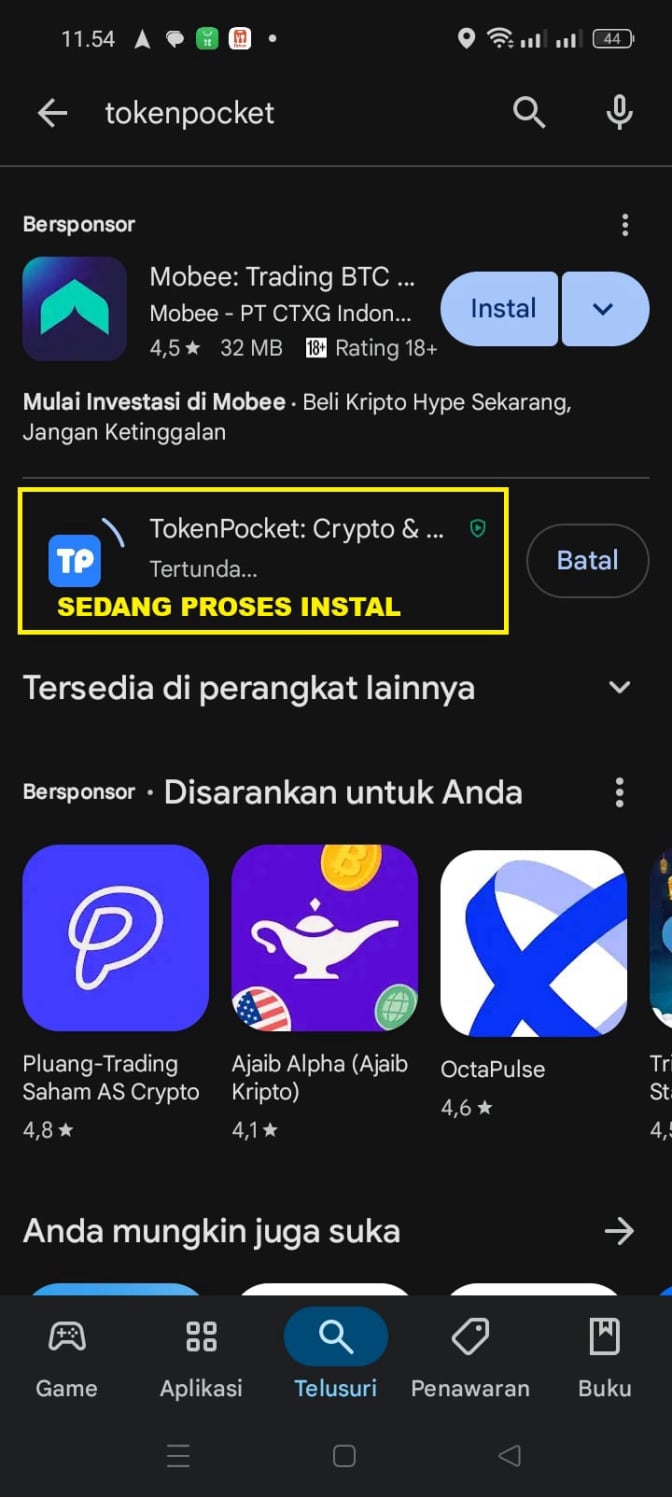Screen dimensions: 672x1497
Task: Switch to the Game tab
Action: [x=67, y=1356]
